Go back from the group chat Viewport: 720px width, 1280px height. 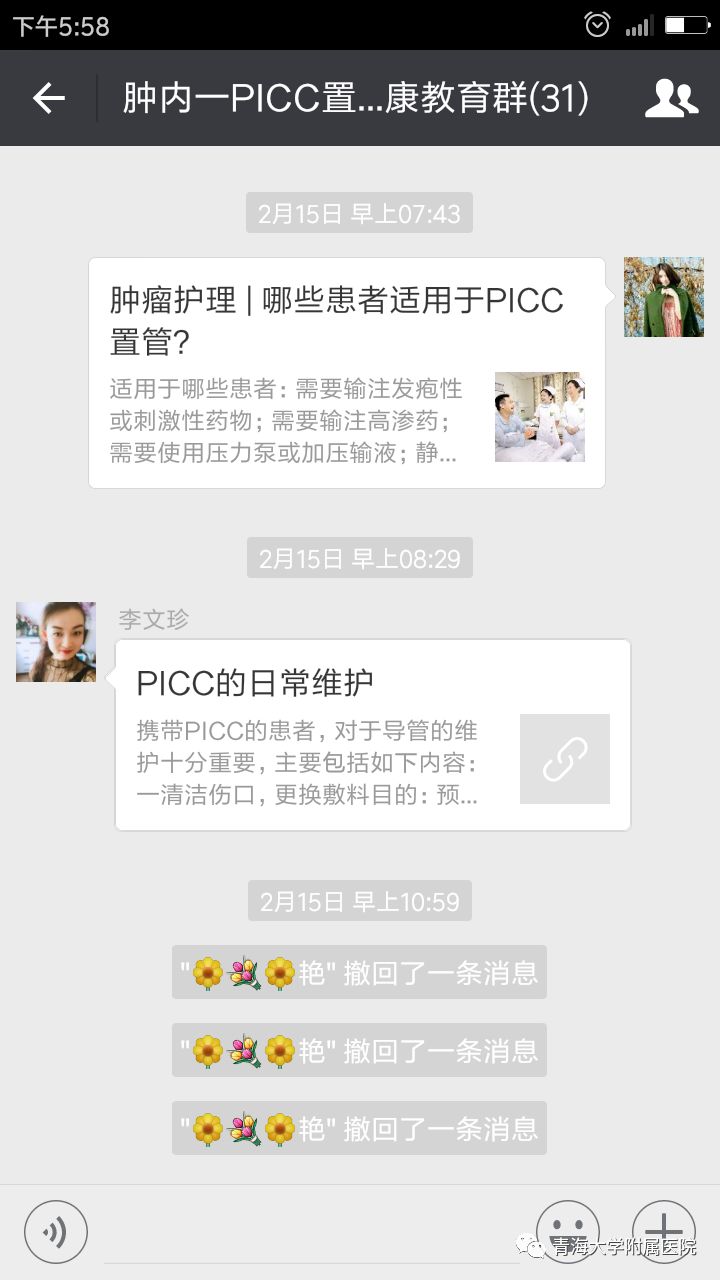(x=48, y=98)
